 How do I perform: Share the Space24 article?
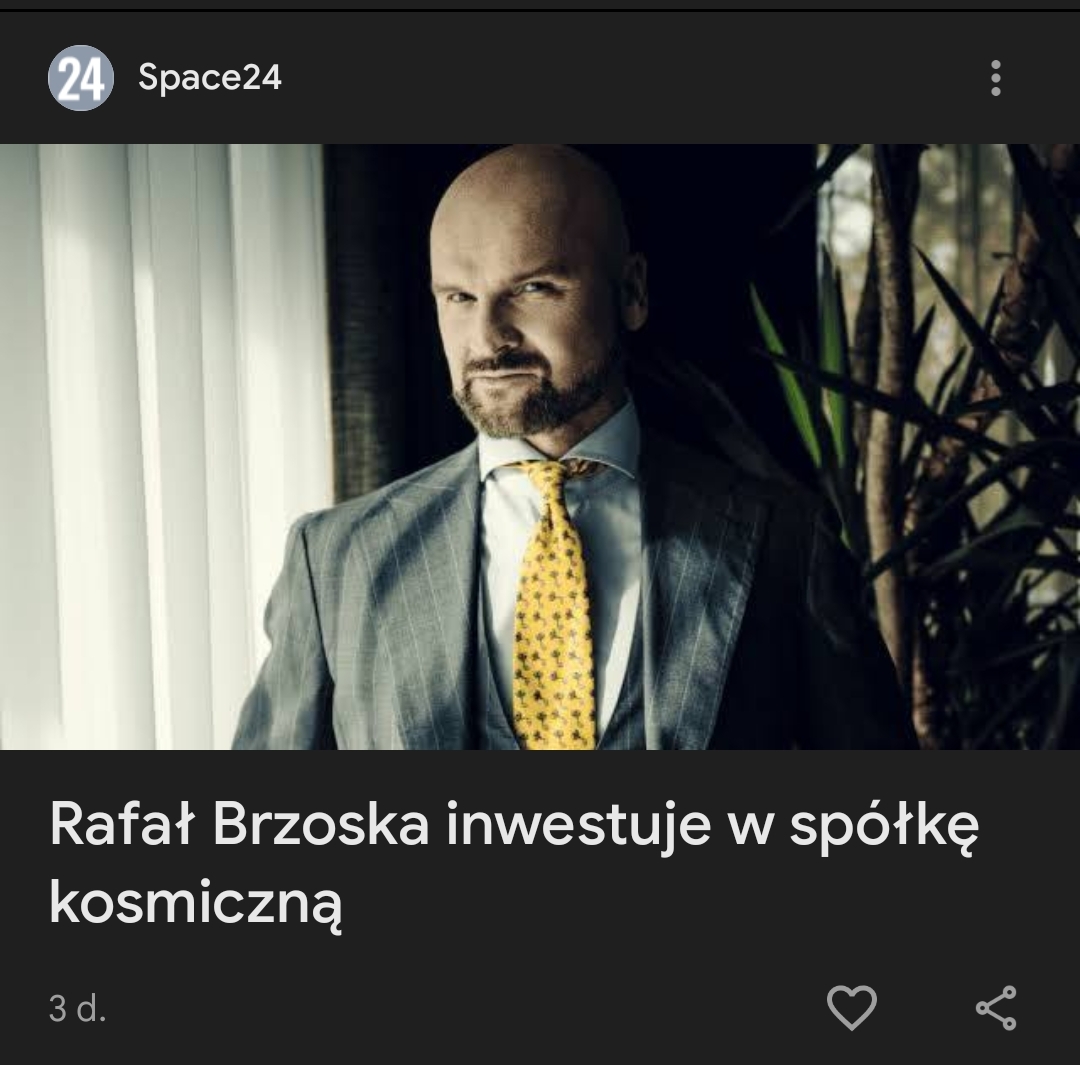point(996,1007)
